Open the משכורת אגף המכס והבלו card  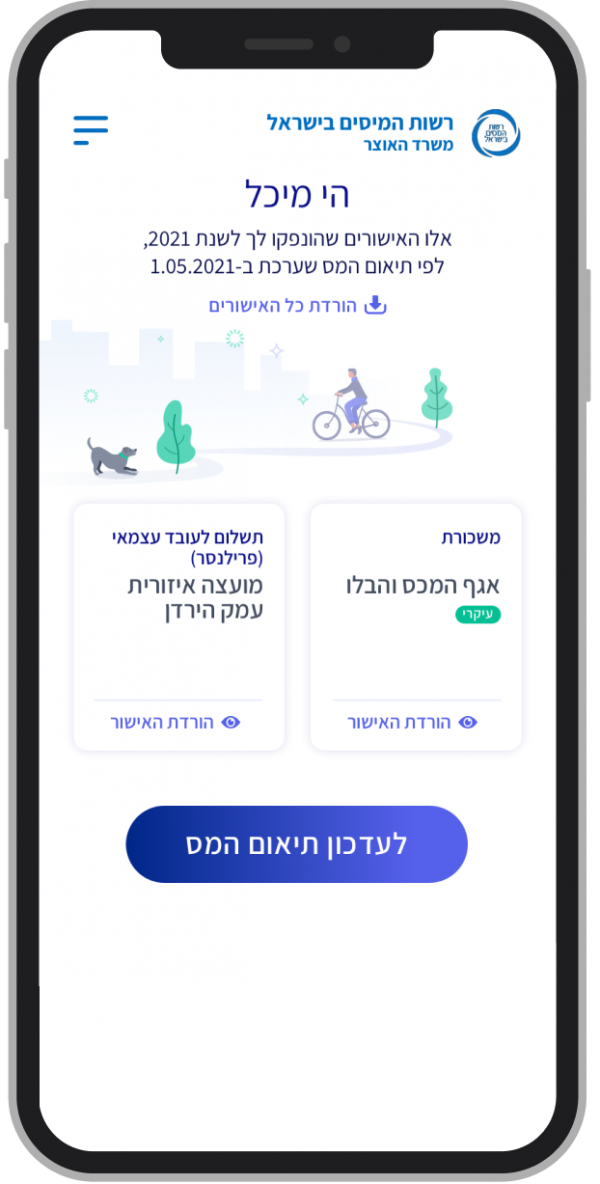(416, 598)
